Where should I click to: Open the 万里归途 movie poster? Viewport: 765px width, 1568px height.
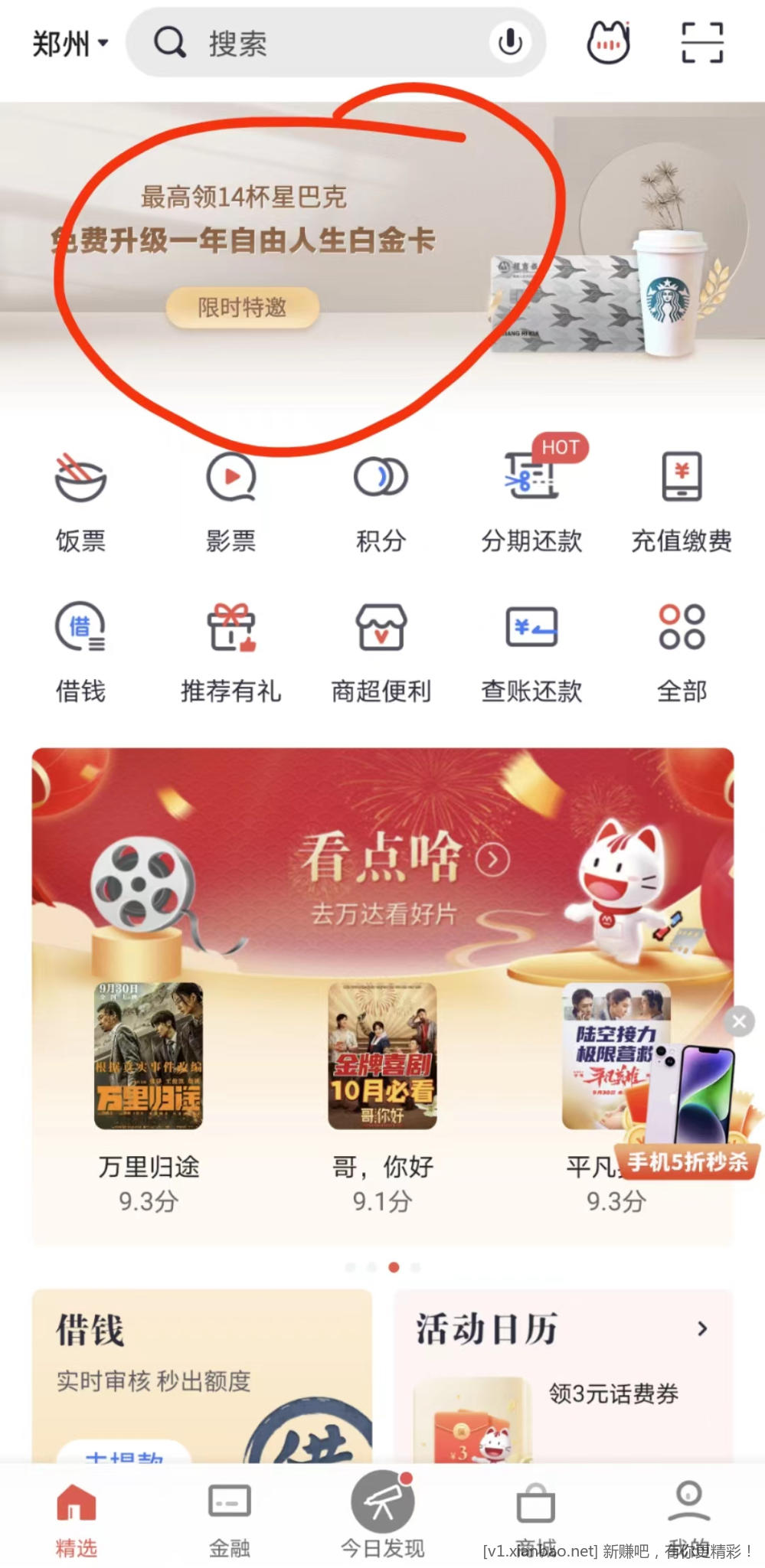(x=149, y=1057)
